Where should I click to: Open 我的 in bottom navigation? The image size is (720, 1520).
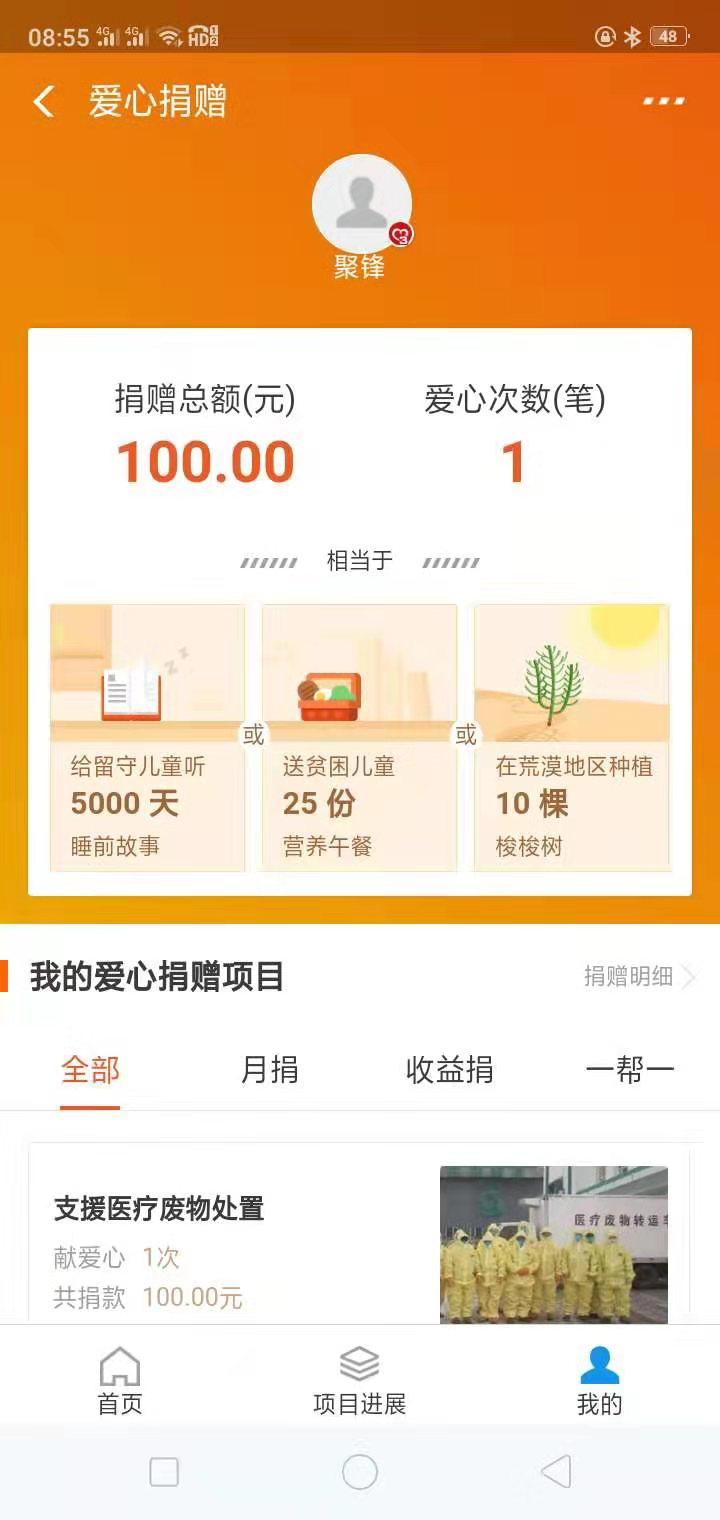[599, 1381]
